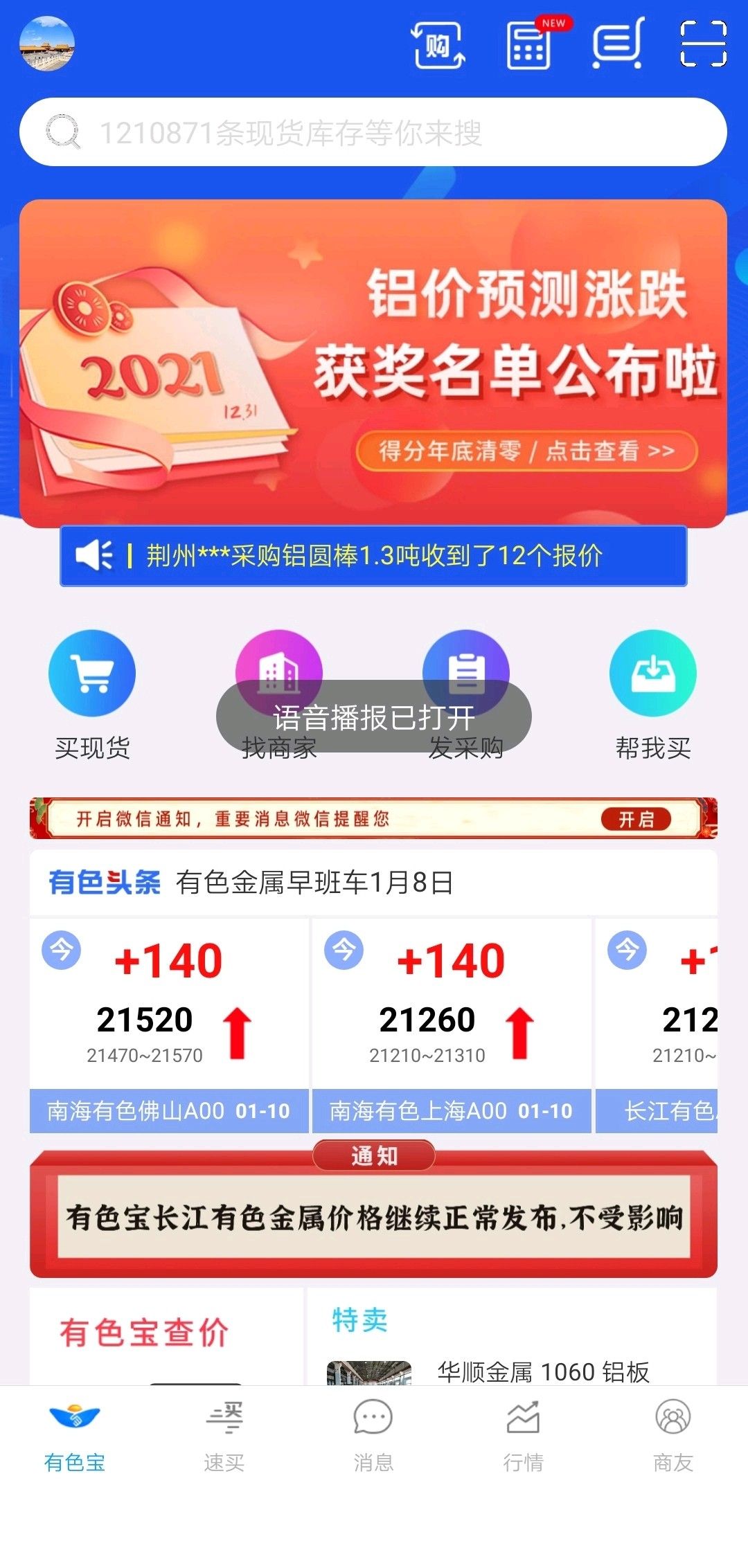
Task: View the 南海有色上海A00 price card
Action: (452, 1025)
